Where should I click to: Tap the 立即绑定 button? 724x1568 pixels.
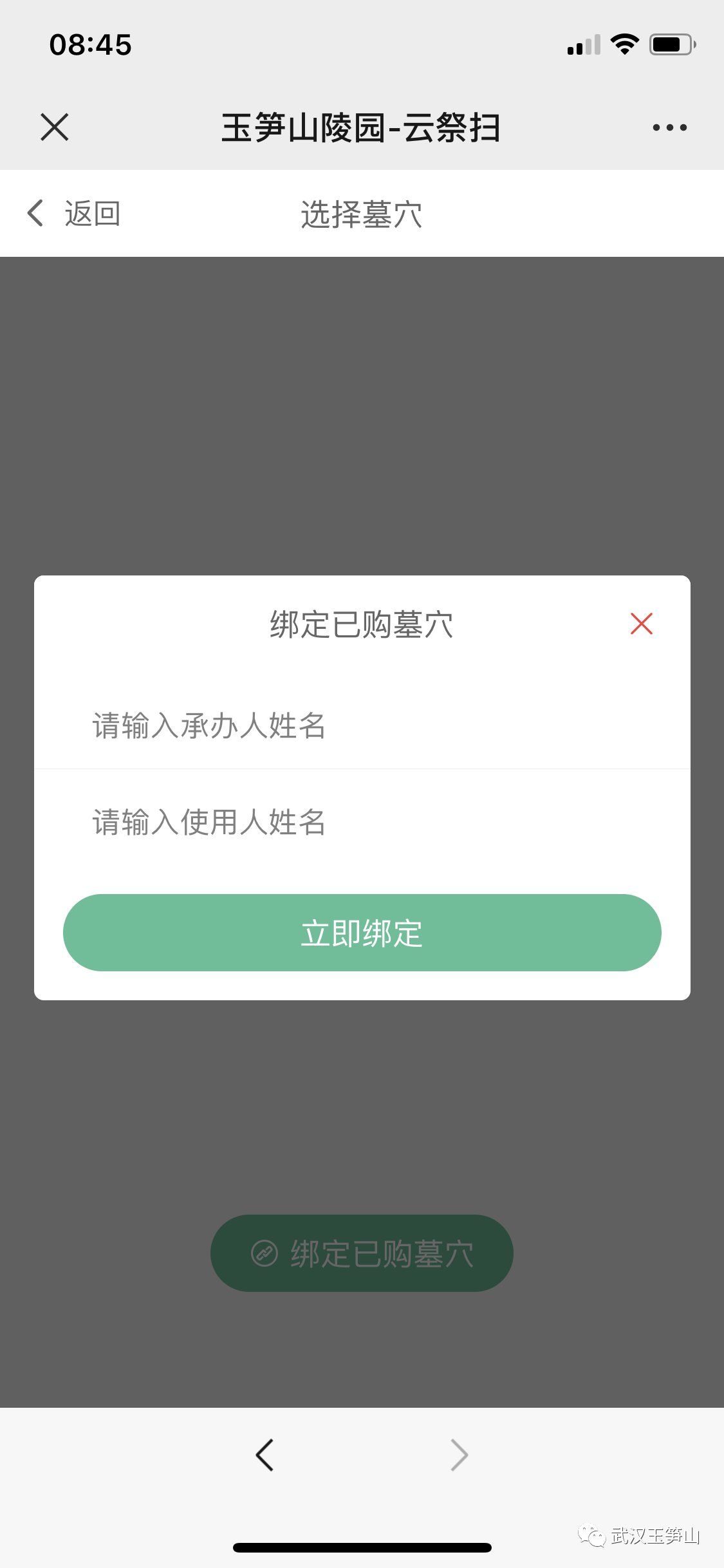(362, 933)
